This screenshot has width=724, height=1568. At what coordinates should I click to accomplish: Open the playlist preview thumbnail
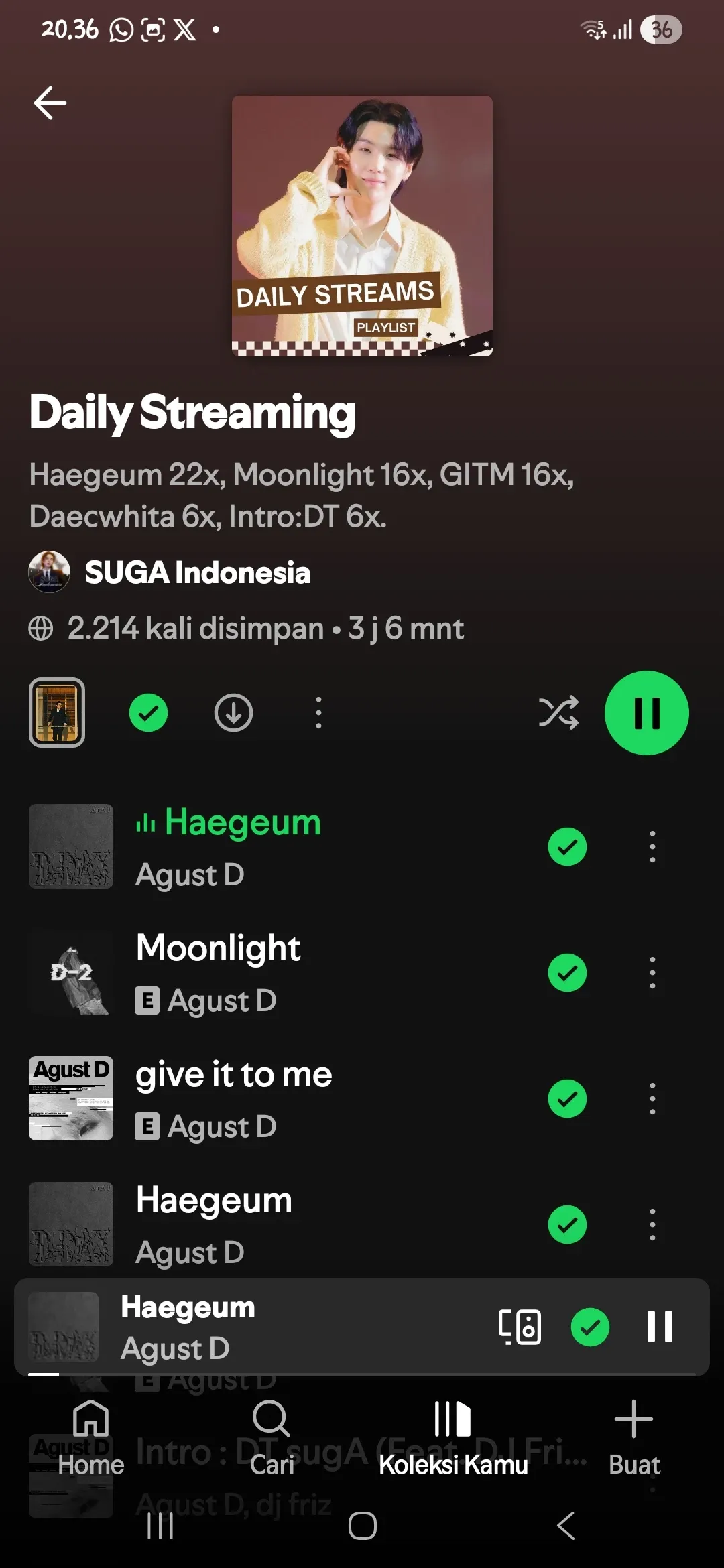(x=57, y=712)
